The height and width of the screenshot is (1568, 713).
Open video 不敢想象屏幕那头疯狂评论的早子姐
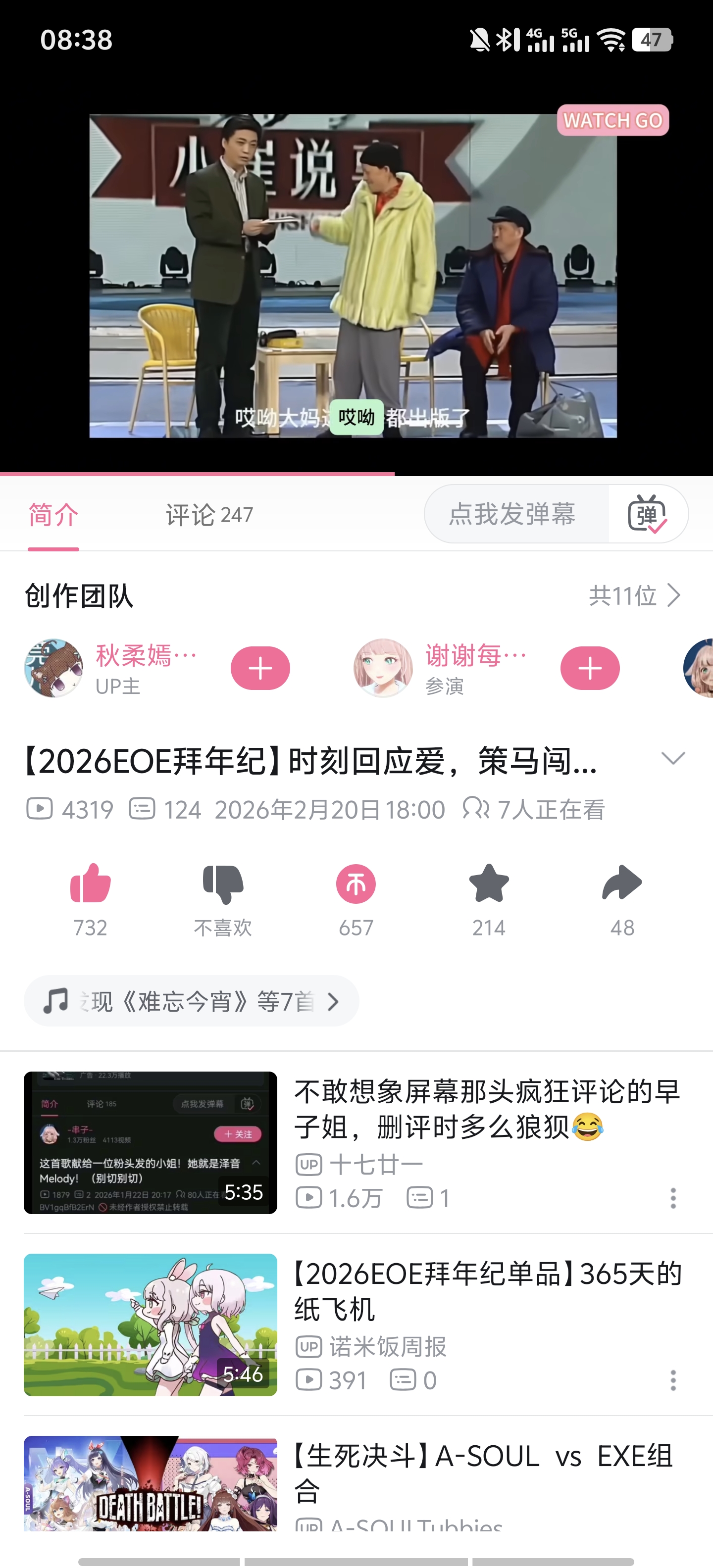pos(487,1109)
